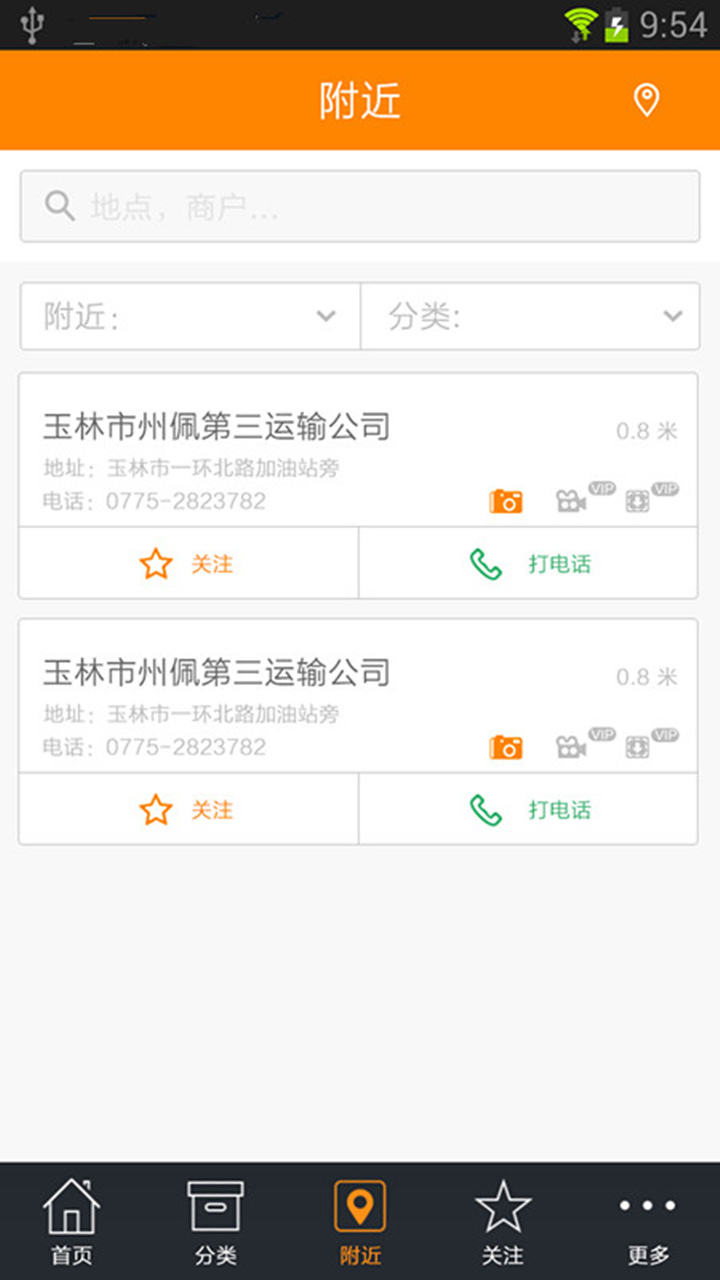View photos of the first listing
Screen dimensions: 720x1280
[x=506, y=501]
